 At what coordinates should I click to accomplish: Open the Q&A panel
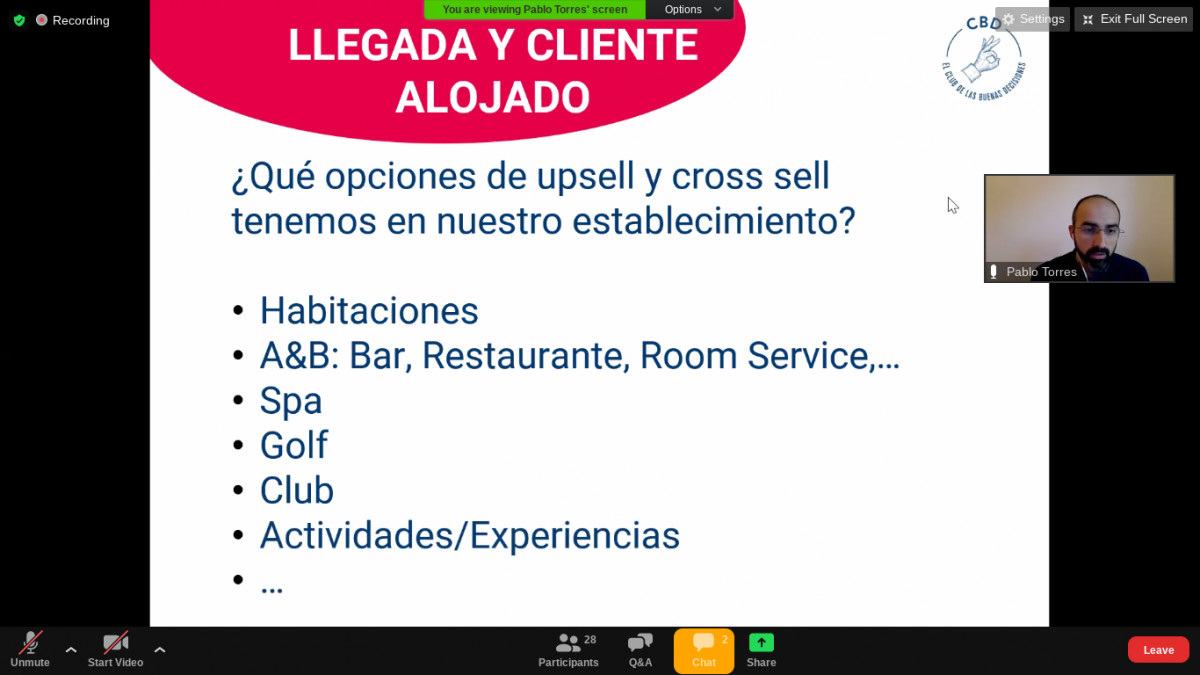pyautogui.click(x=640, y=650)
